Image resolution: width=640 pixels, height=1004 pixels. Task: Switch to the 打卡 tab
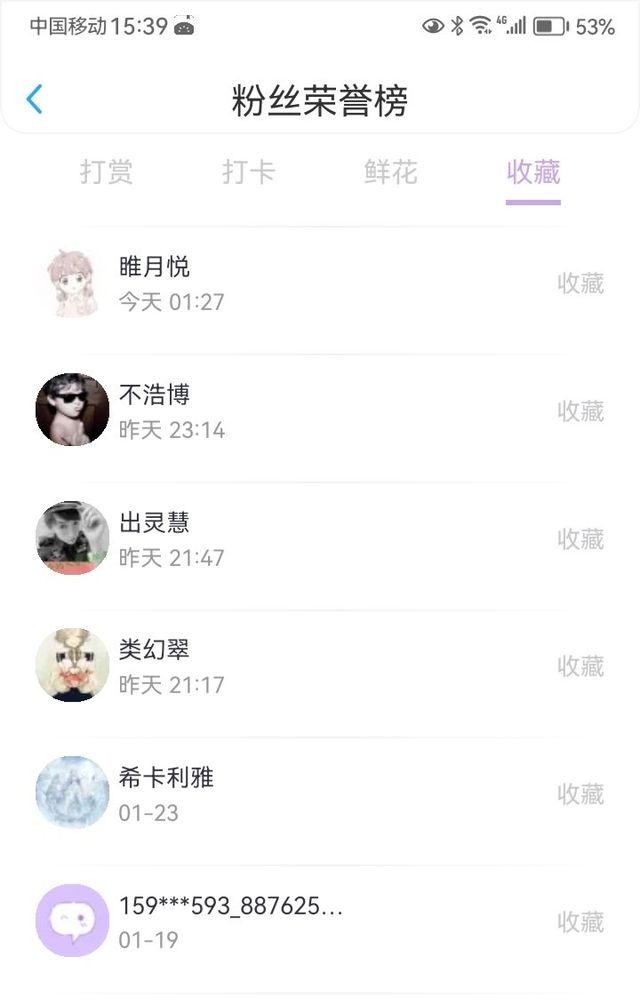(x=248, y=172)
